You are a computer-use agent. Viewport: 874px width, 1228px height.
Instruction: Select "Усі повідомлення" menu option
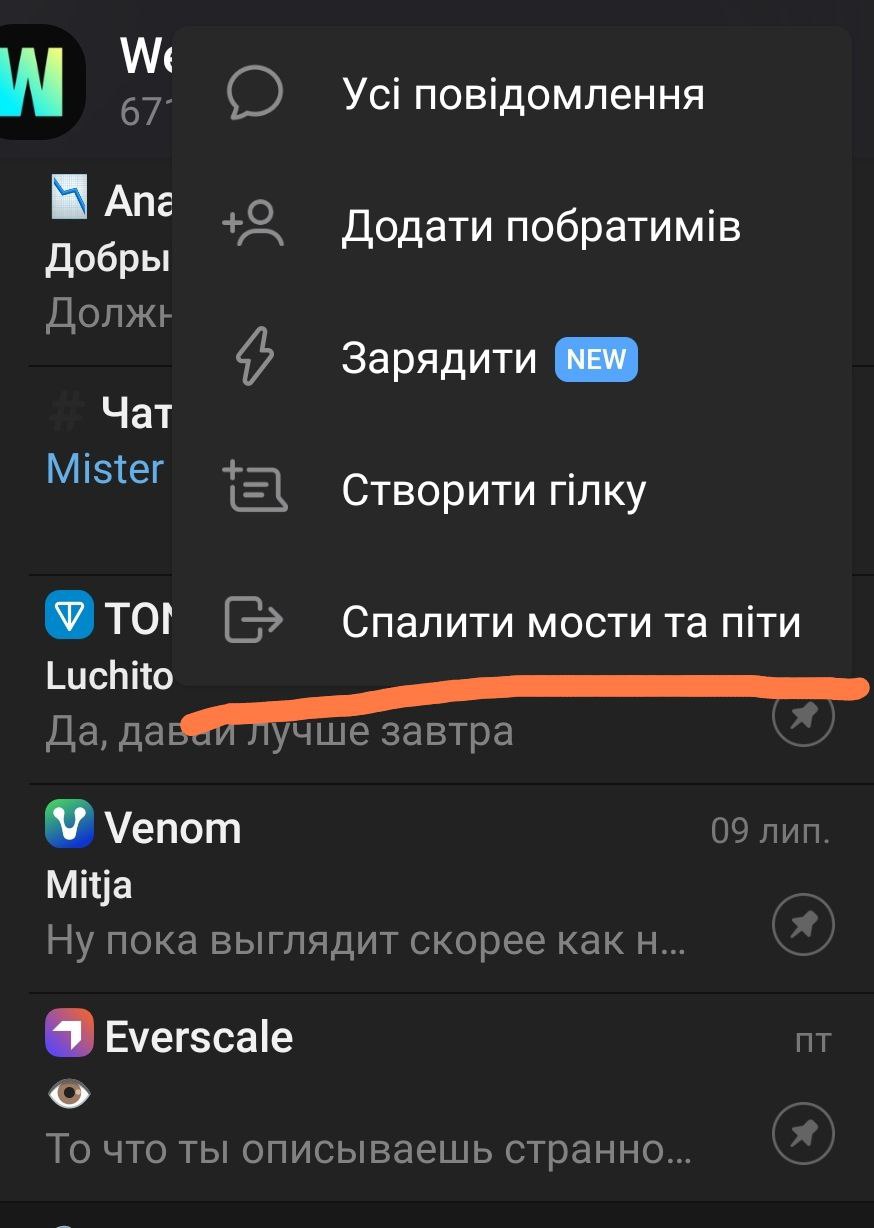pyautogui.click(x=522, y=95)
